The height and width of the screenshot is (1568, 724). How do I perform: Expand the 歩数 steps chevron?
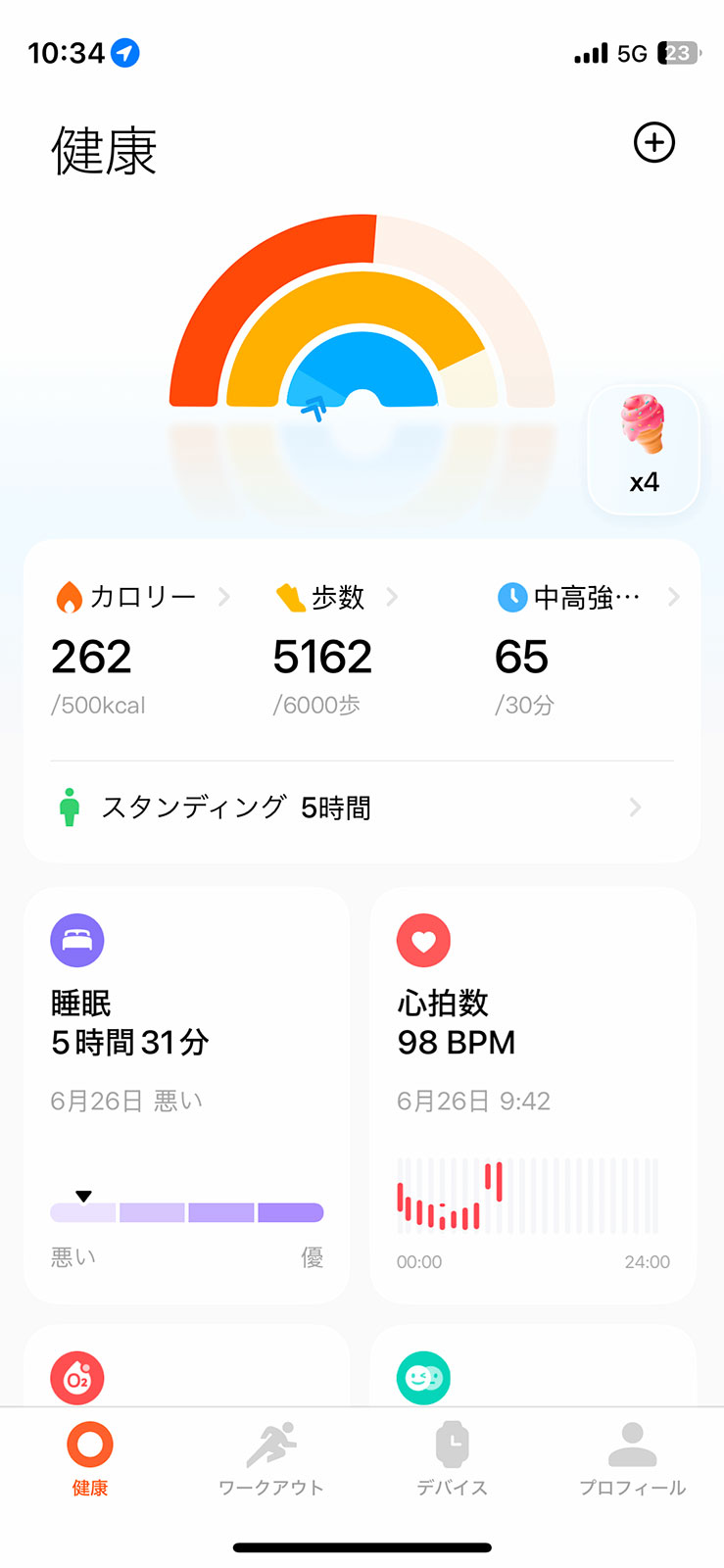pyautogui.click(x=392, y=596)
